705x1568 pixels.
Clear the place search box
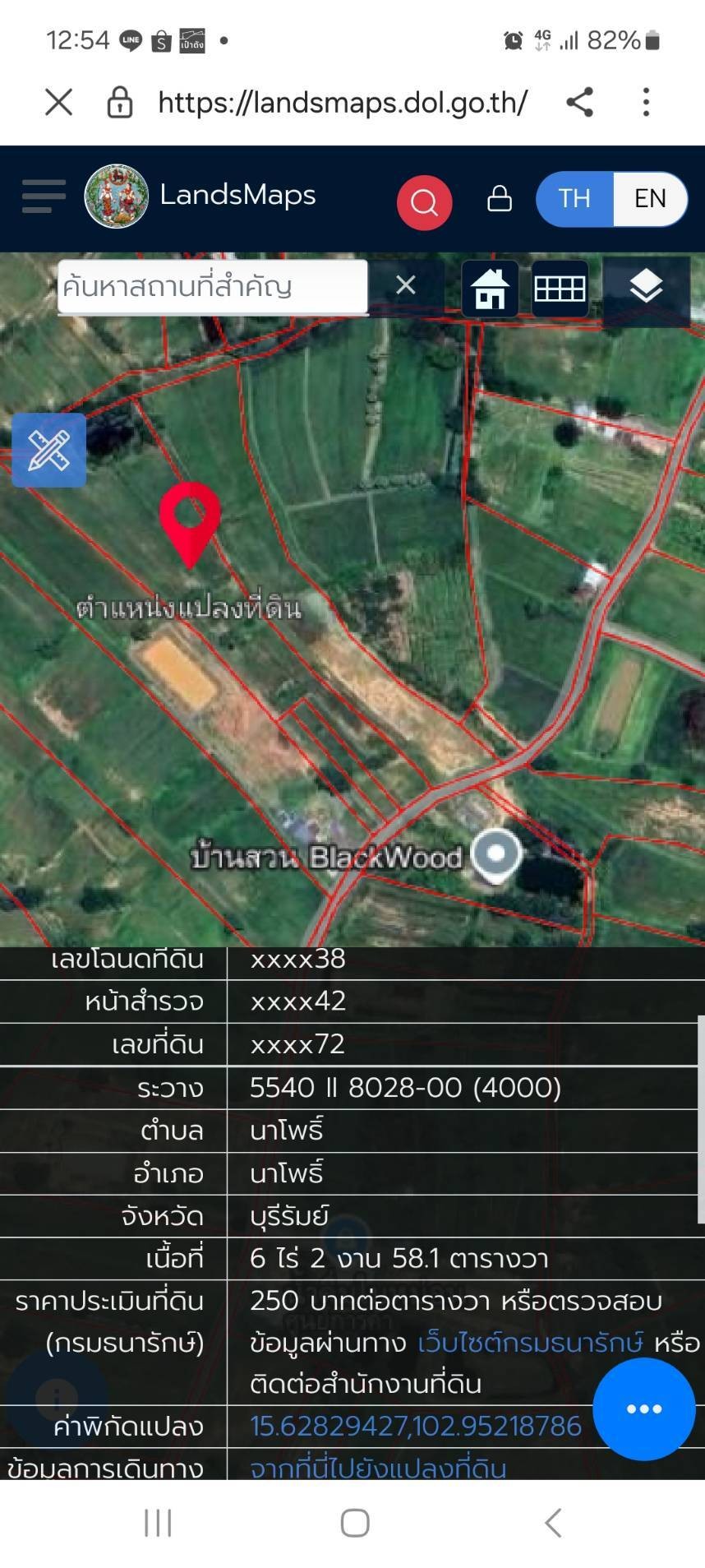point(406,285)
